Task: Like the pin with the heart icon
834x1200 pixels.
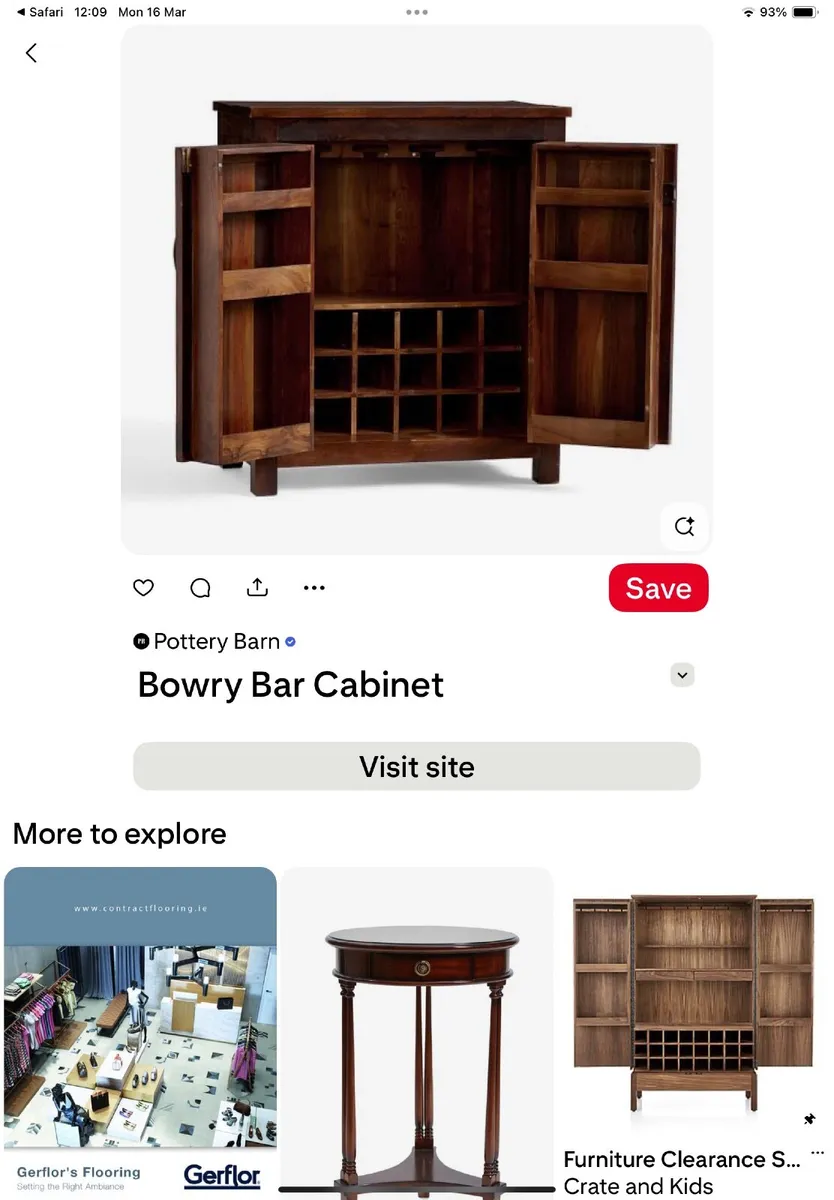Action: tap(143, 588)
